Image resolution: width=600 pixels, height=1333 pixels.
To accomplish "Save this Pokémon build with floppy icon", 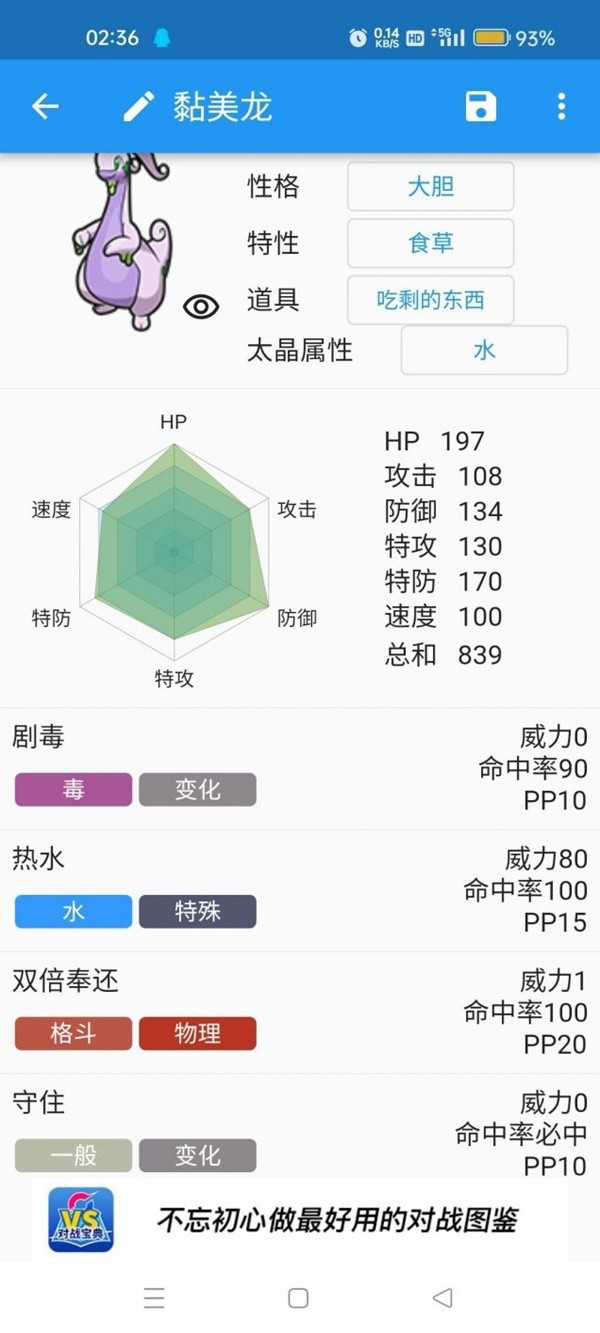I will click(481, 106).
